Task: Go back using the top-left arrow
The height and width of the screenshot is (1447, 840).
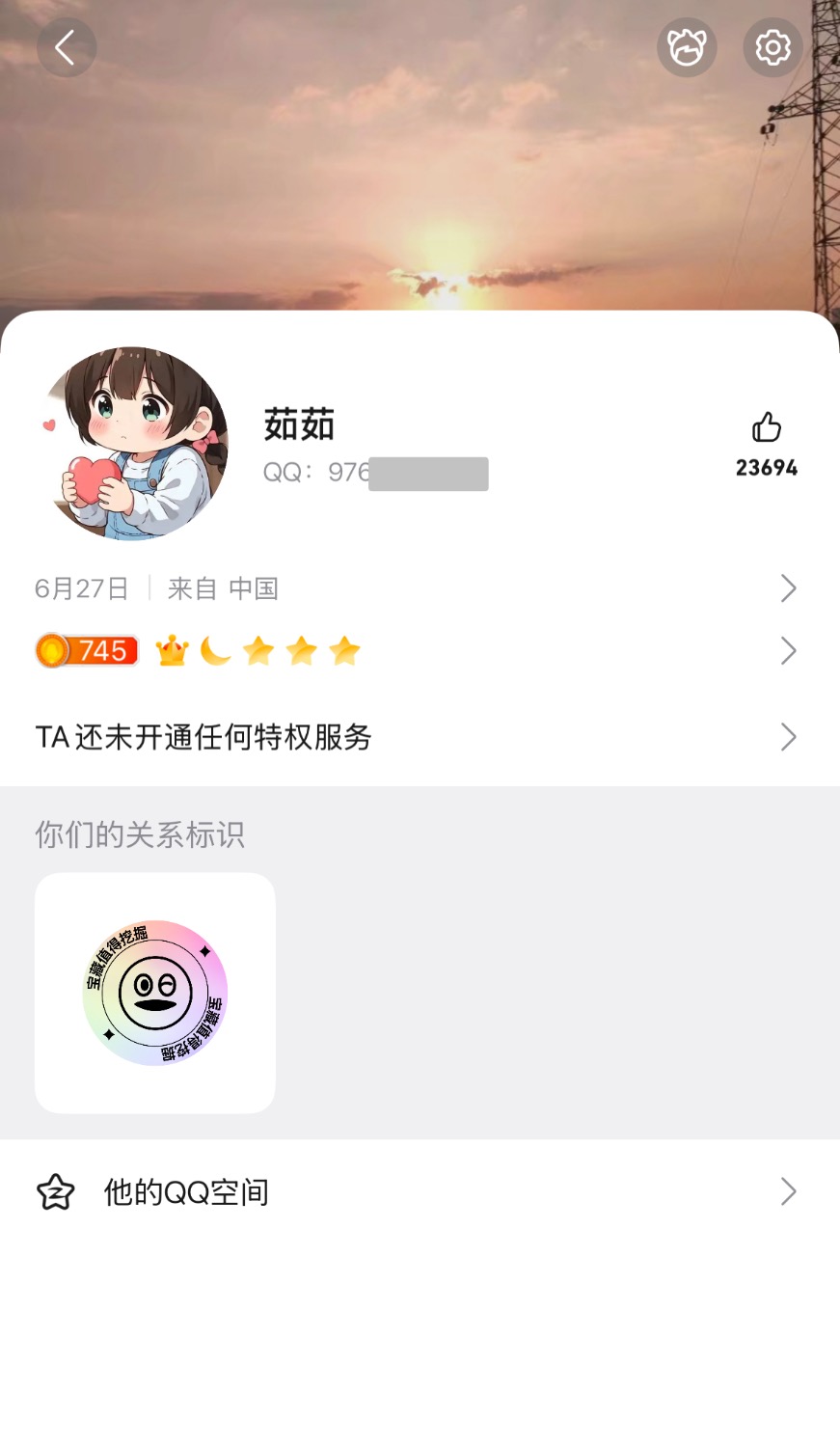Action: [x=66, y=47]
